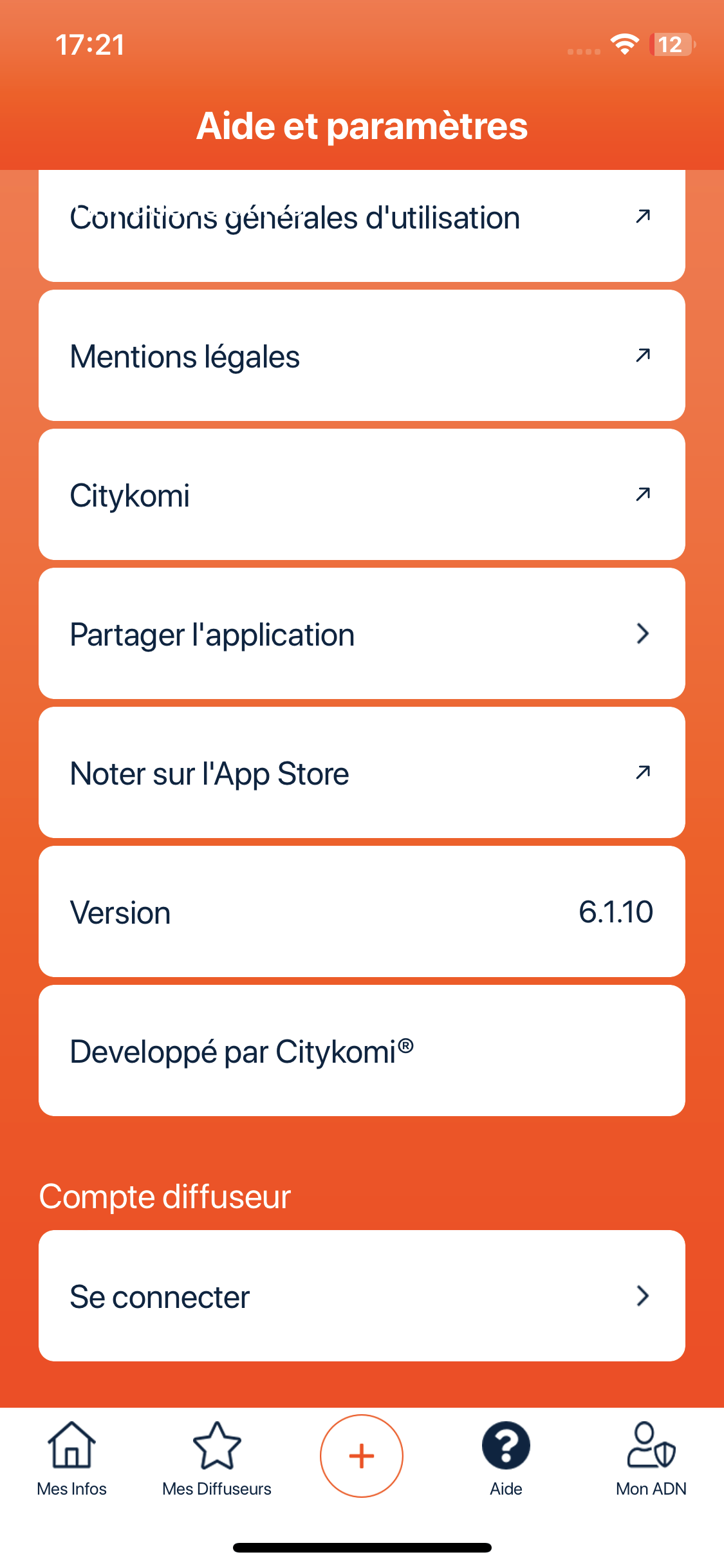Tap the round plus button
The image size is (724, 1568).
click(362, 1456)
